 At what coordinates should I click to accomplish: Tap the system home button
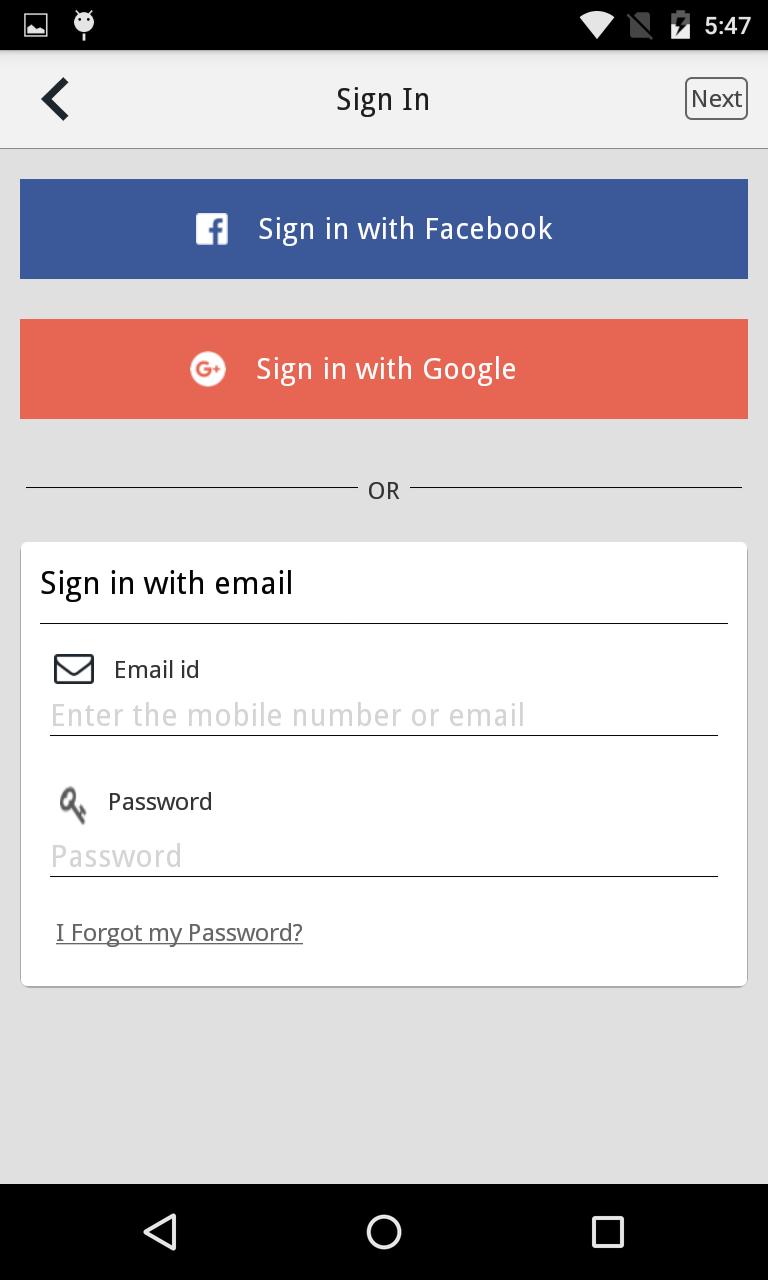pos(384,1232)
